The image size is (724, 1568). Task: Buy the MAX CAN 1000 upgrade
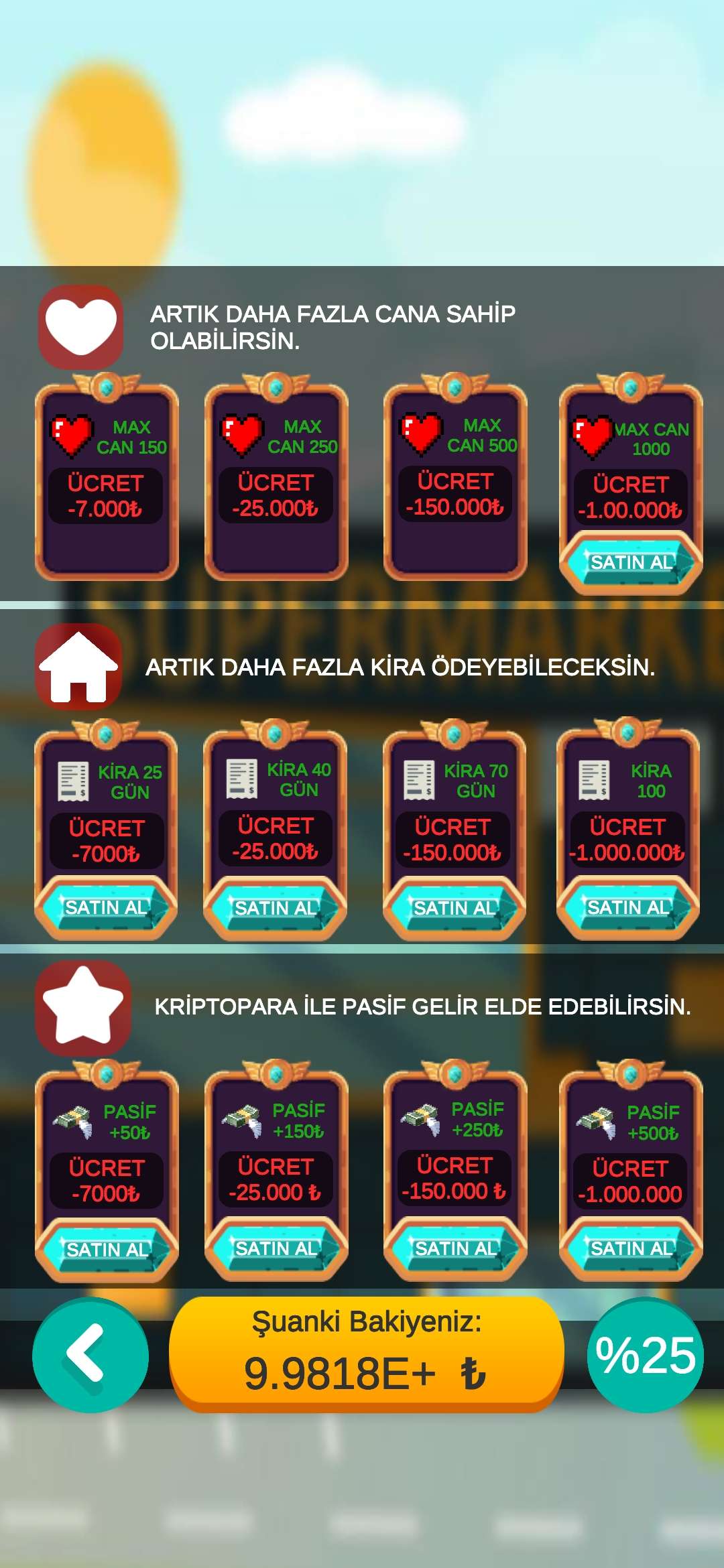(631, 563)
